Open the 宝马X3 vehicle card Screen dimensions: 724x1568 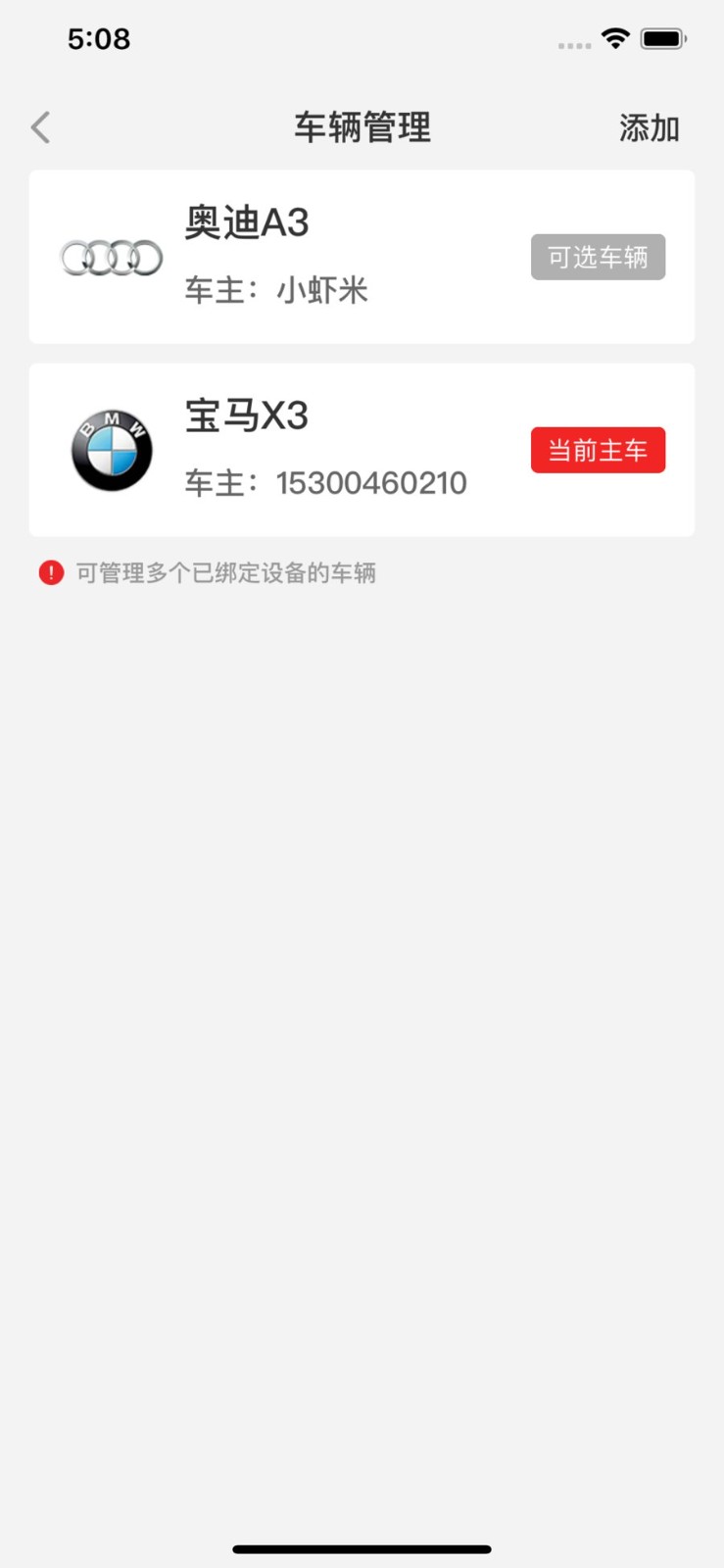294,450
